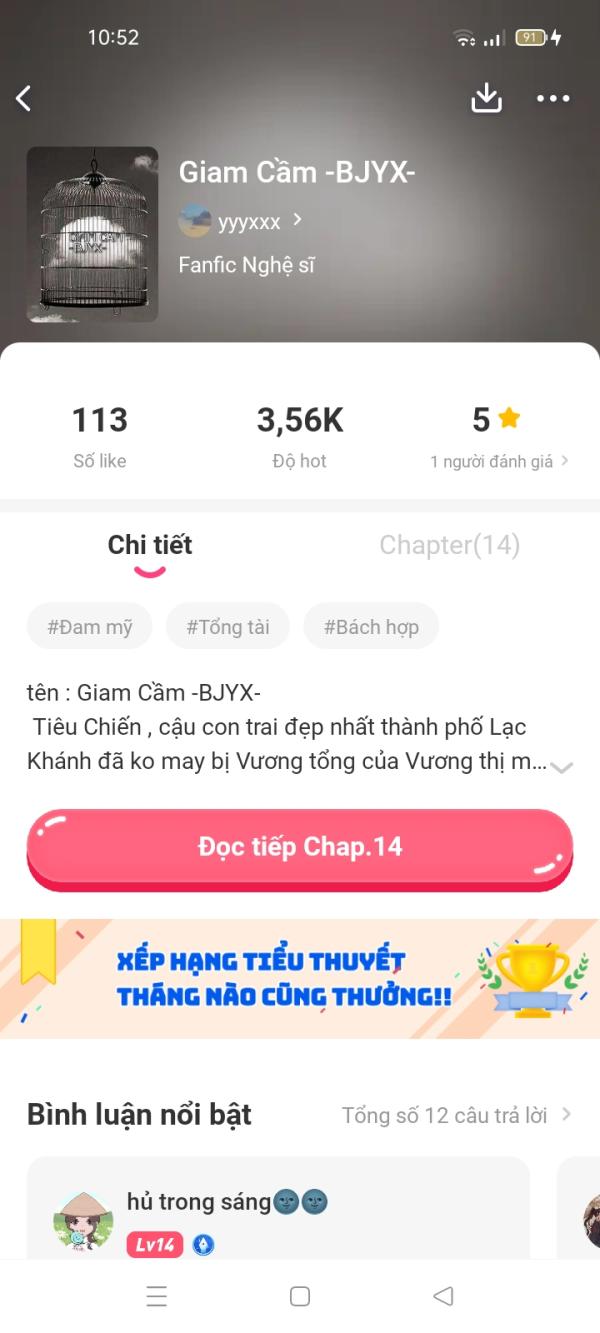Tap the #Bách hợp tag chip
600x1333 pixels.
click(x=371, y=627)
